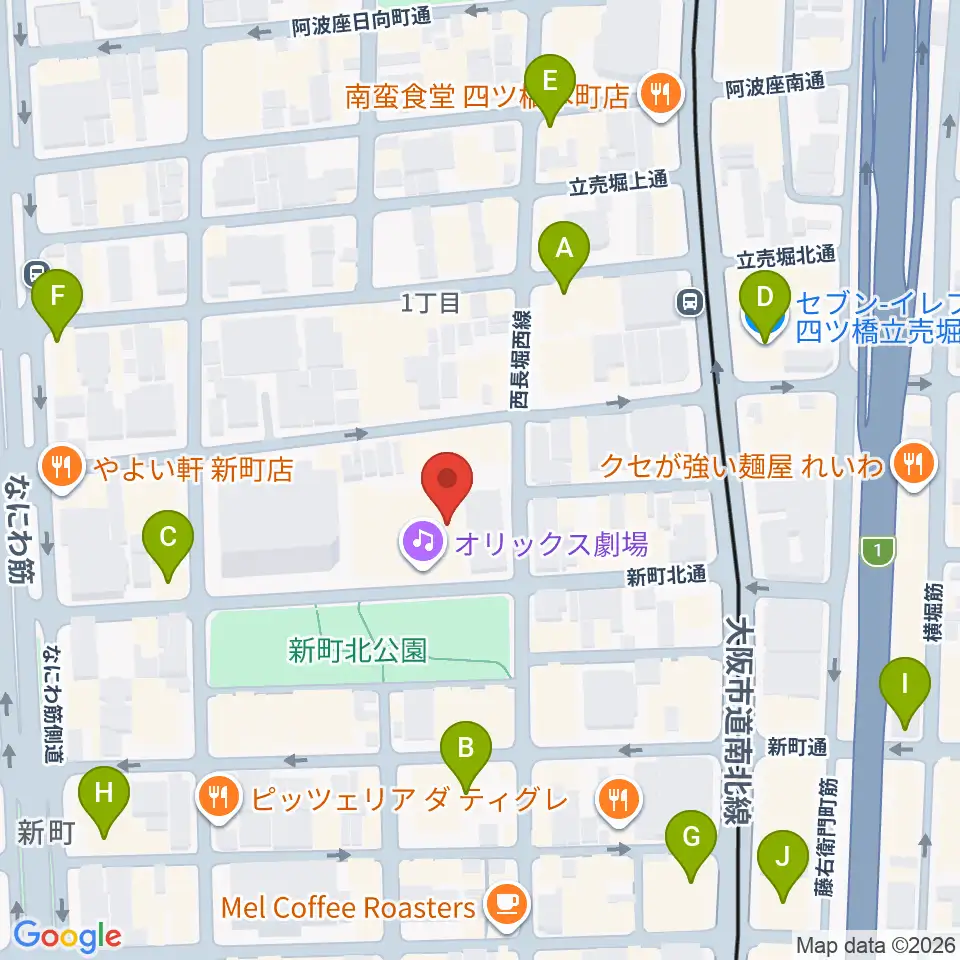Open 南蛮食堂 restaurant pin
Image resolution: width=960 pixels, height=960 pixels.
660,96
